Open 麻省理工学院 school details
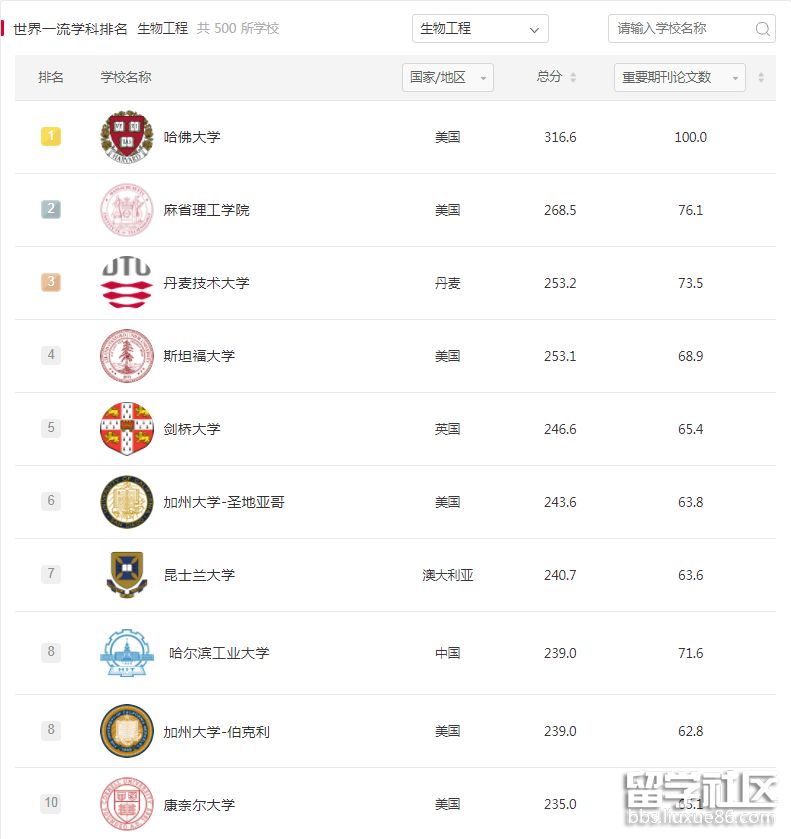The height and width of the screenshot is (839, 791). click(x=206, y=210)
